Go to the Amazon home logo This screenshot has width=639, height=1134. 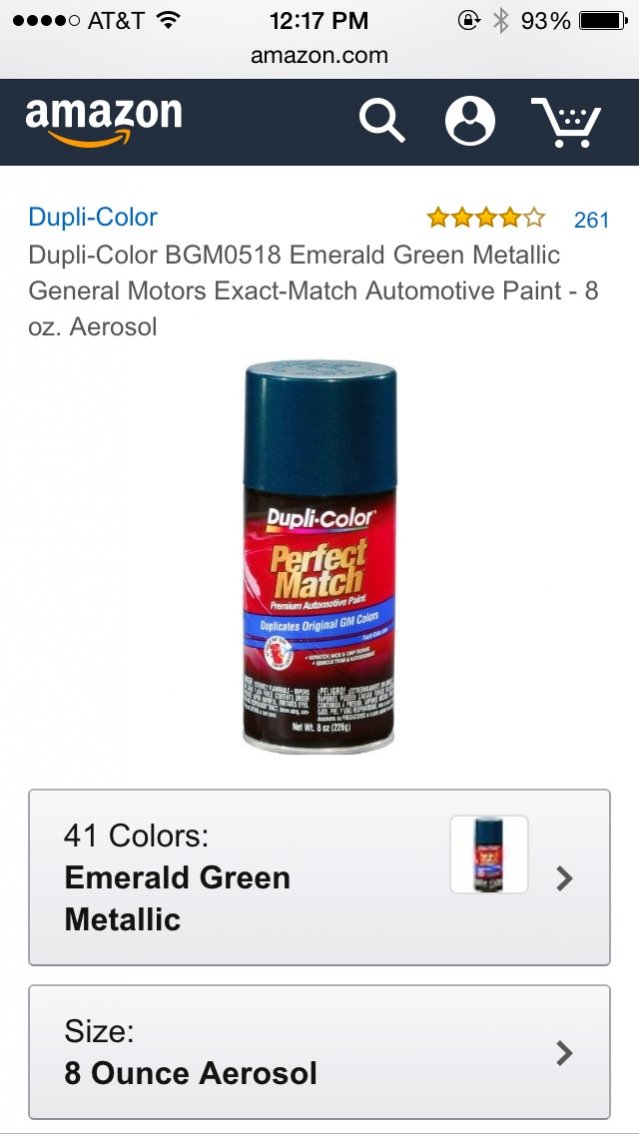pos(103,121)
